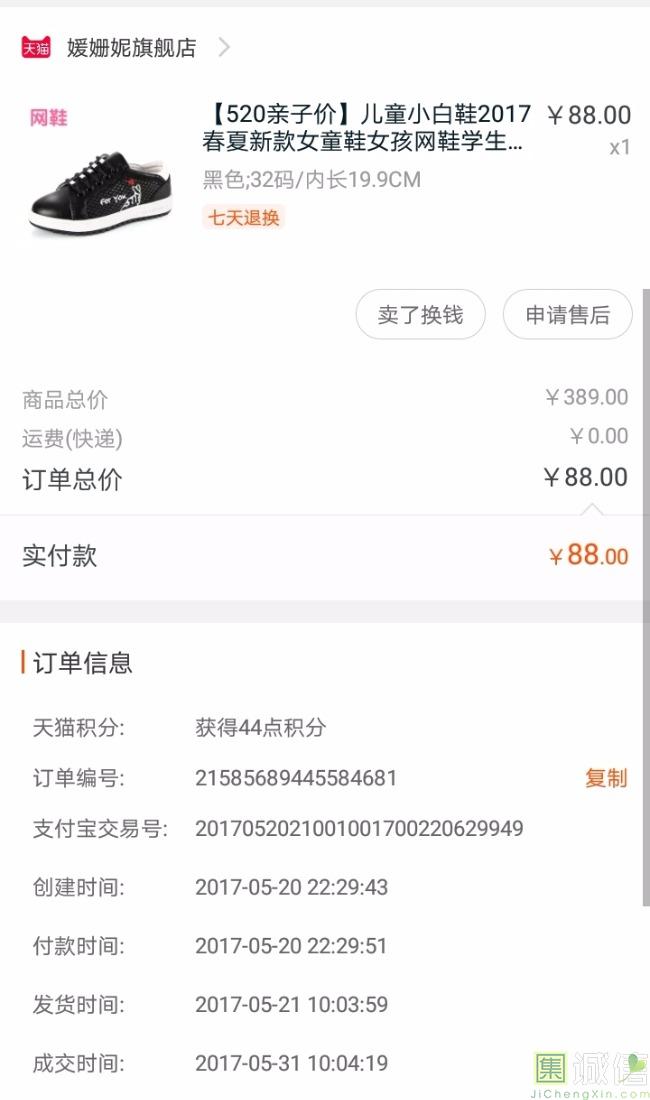Open the 儿童小白鞋 product details

(366, 128)
